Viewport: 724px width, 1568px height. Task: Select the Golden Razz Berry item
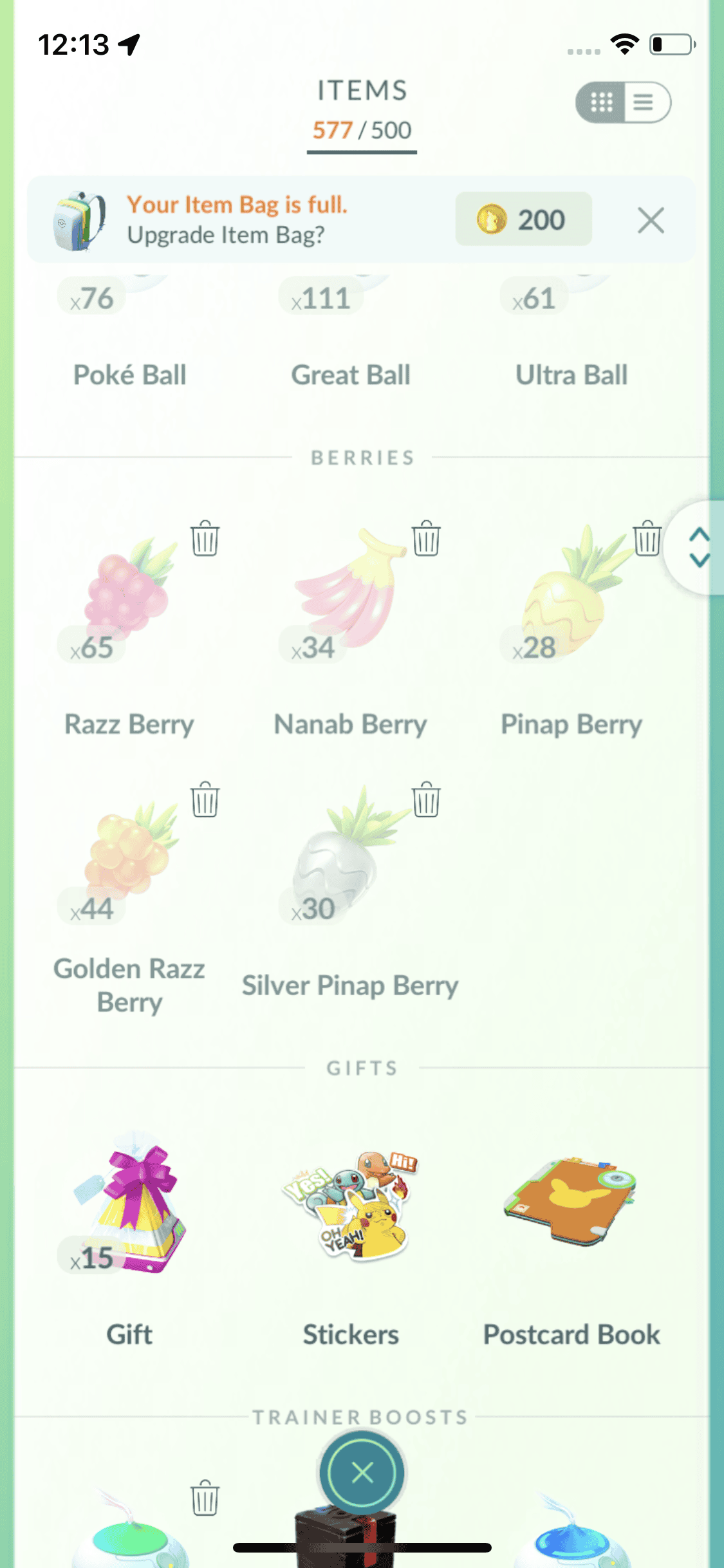click(x=129, y=856)
